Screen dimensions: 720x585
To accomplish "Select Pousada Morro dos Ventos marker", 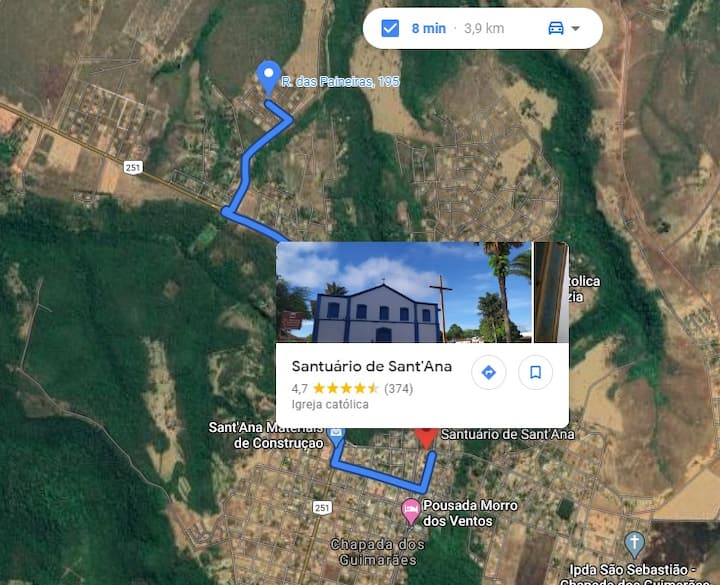I will (411, 512).
